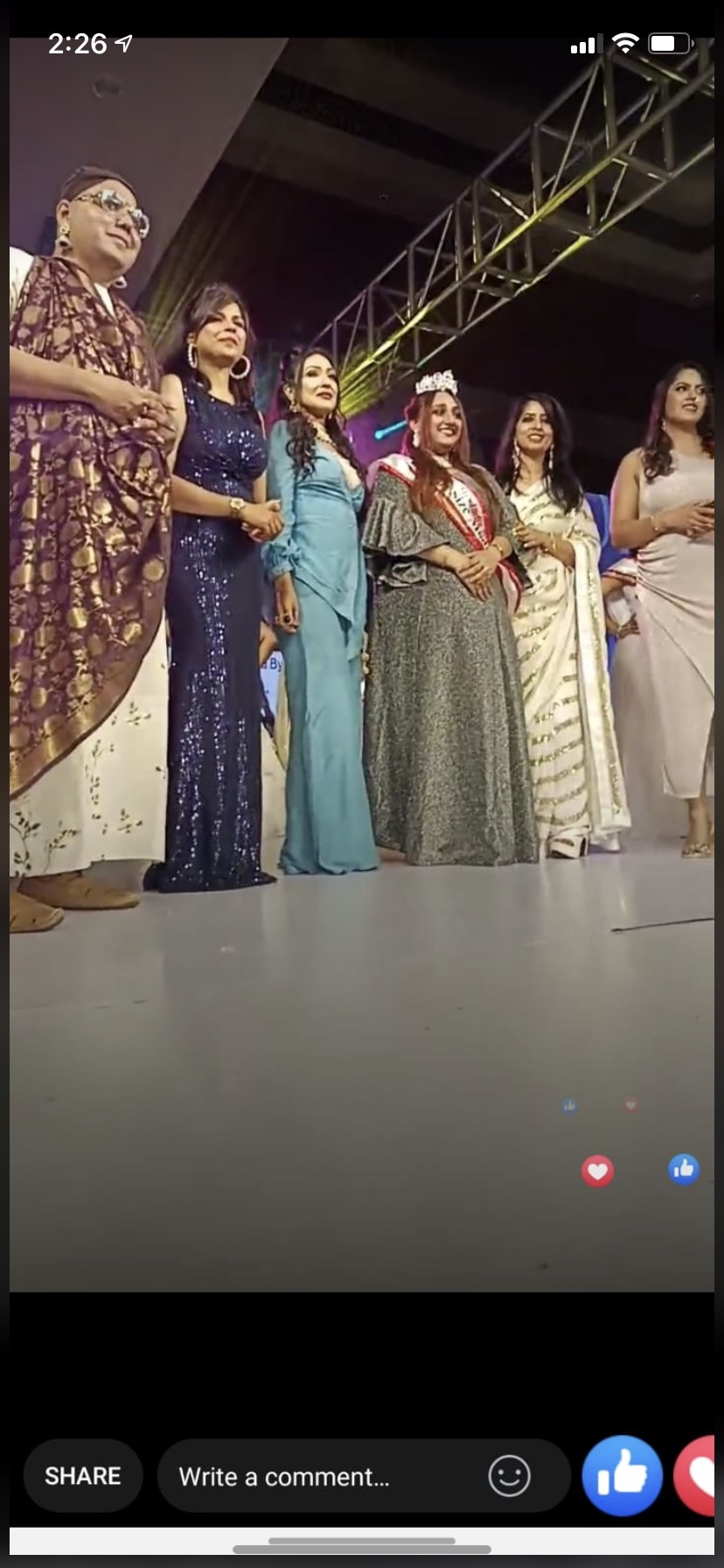
Task: Tap the SHARE button
Action: tap(83, 1476)
